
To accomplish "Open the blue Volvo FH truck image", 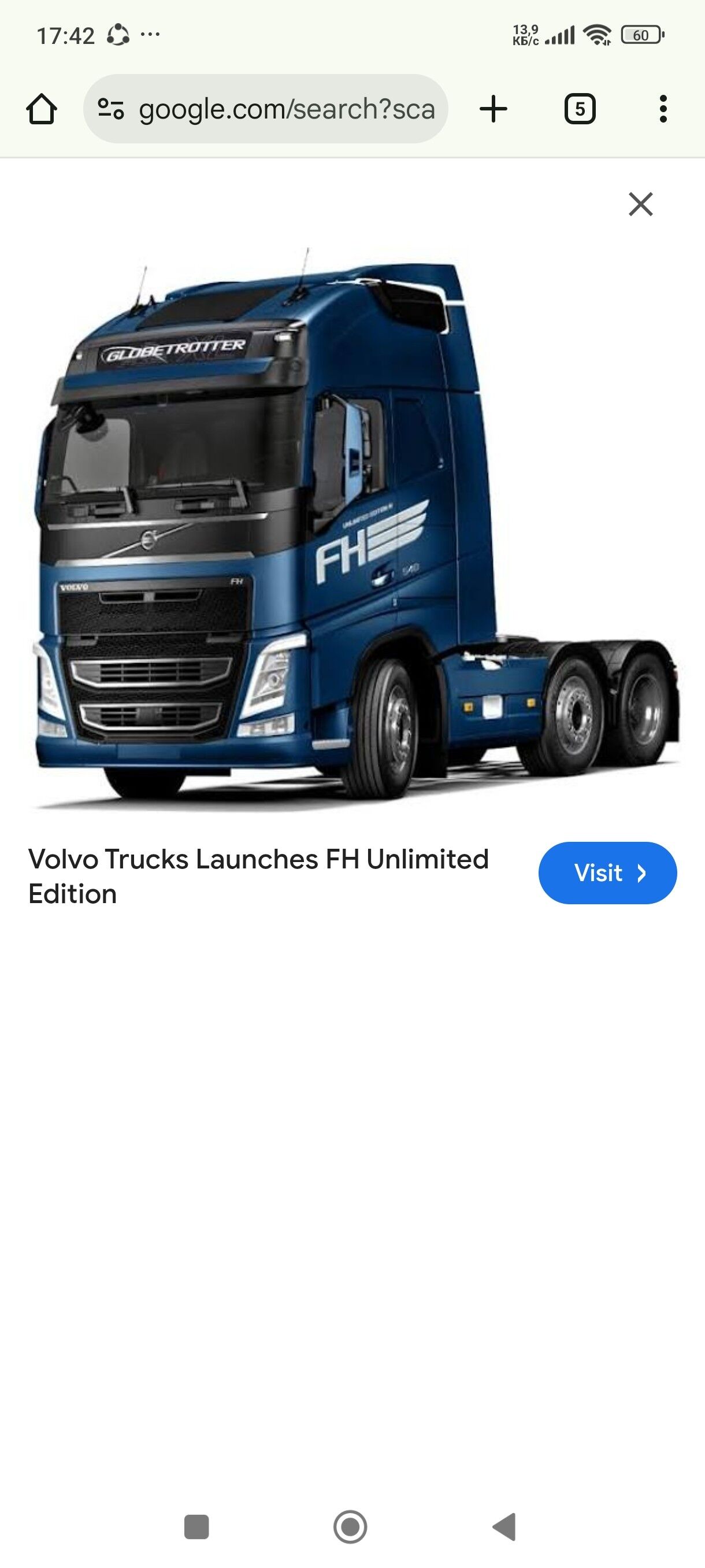I will (x=353, y=530).
